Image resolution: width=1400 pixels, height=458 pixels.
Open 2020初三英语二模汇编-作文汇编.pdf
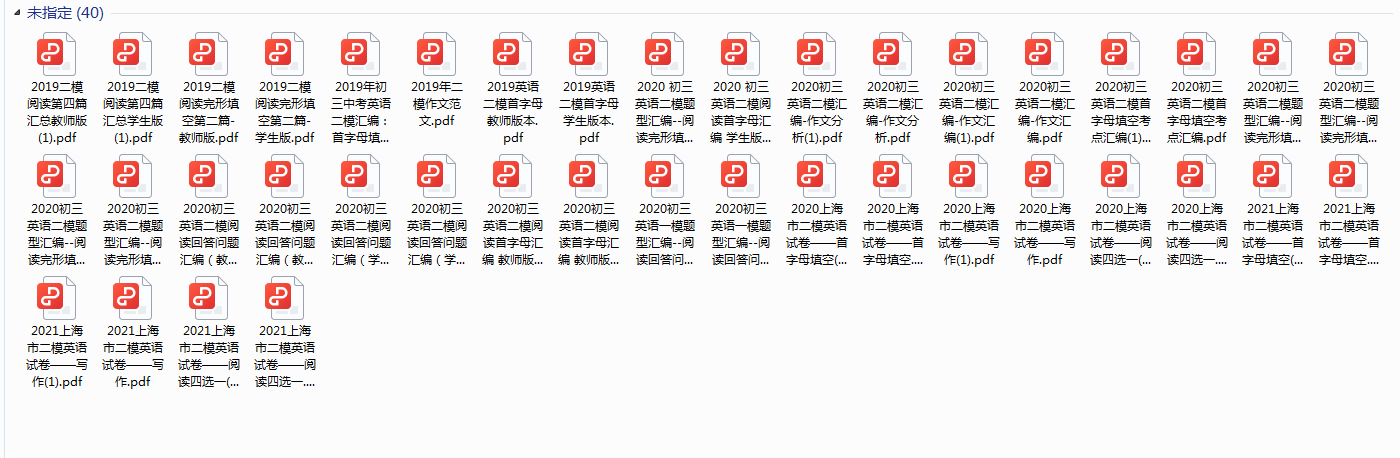pos(1044,59)
